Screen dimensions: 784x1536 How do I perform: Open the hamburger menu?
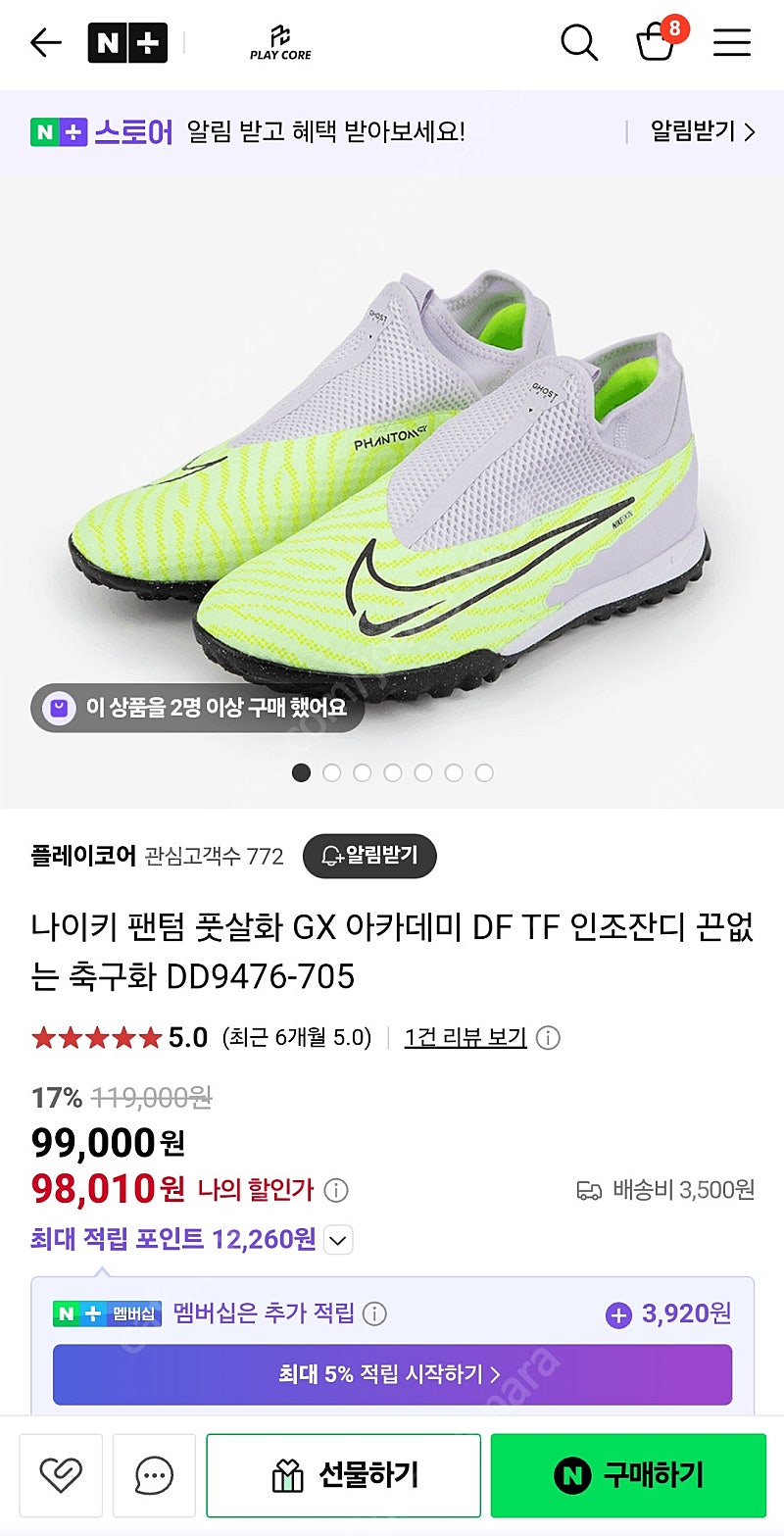tap(731, 42)
